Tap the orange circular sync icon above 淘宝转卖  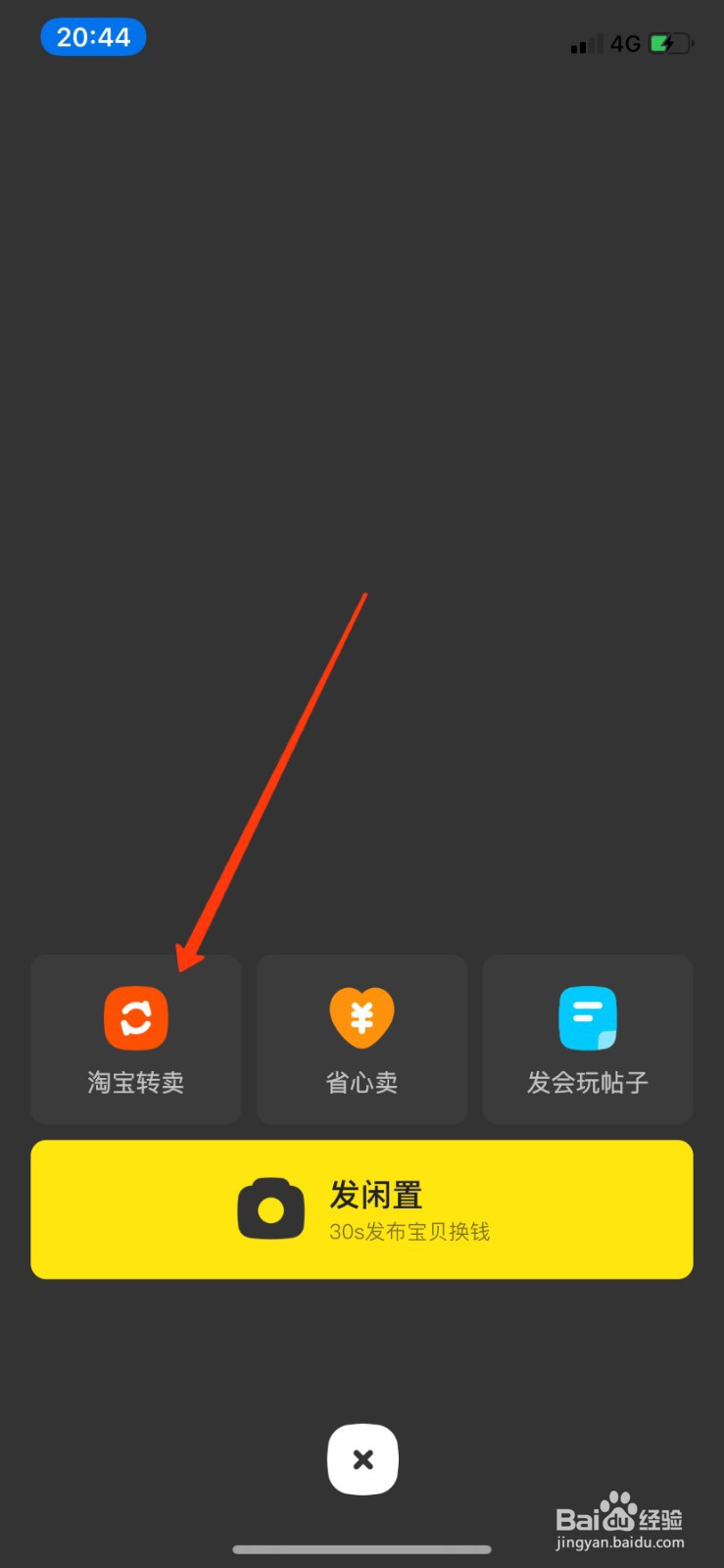[135, 1017]
